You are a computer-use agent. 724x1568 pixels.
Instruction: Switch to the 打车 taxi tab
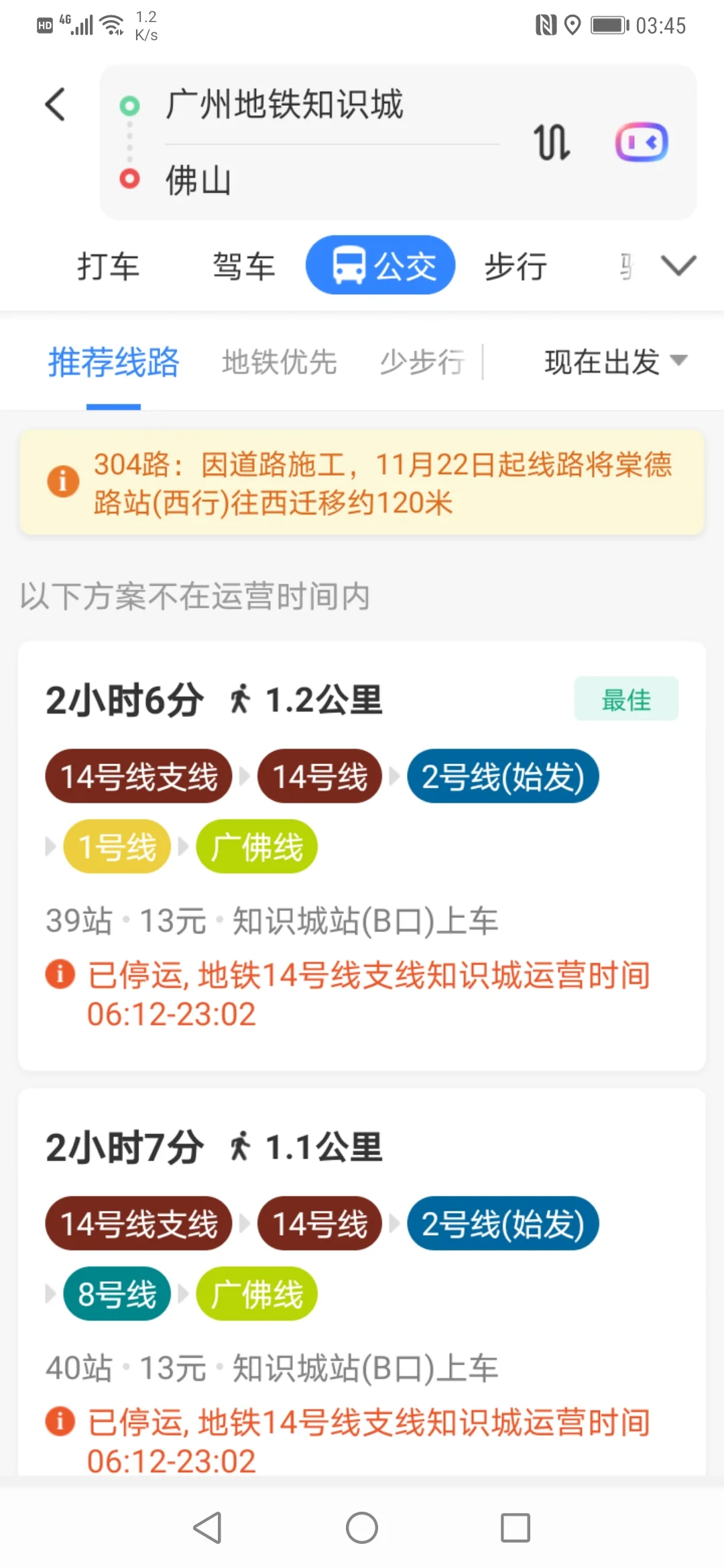(x=109, y=265)
